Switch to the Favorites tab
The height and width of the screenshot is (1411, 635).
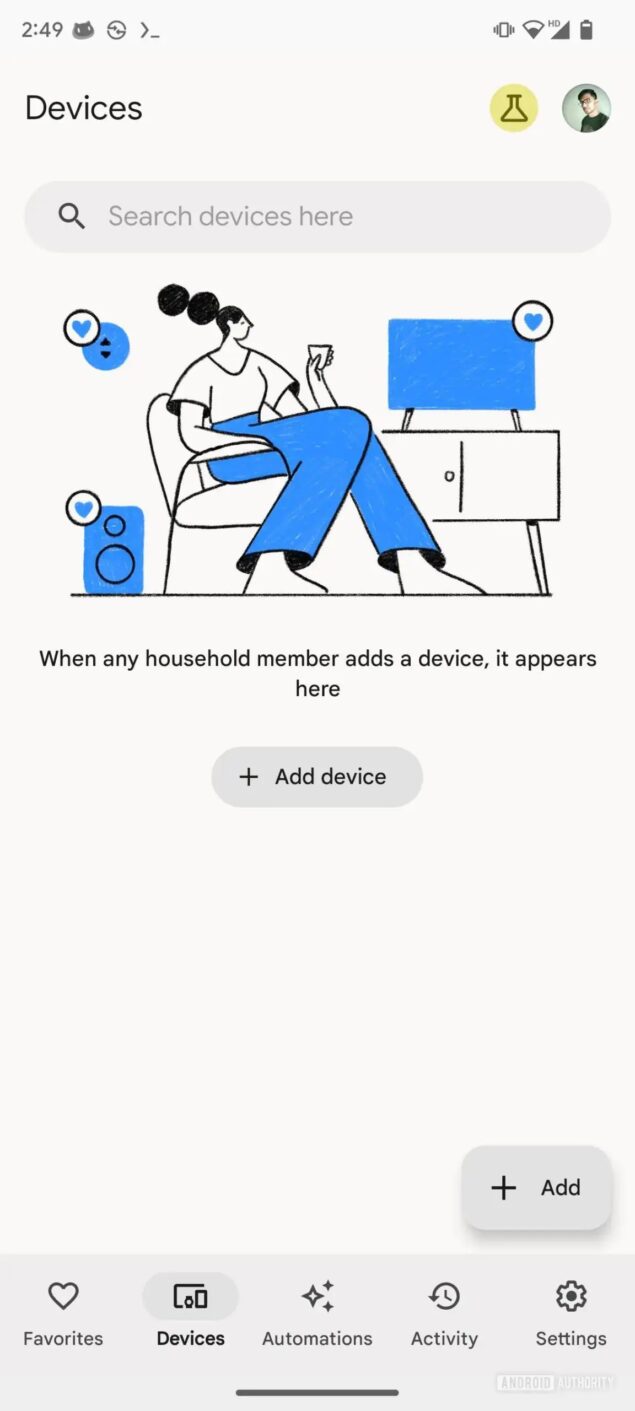click(x=63, y=1314)
